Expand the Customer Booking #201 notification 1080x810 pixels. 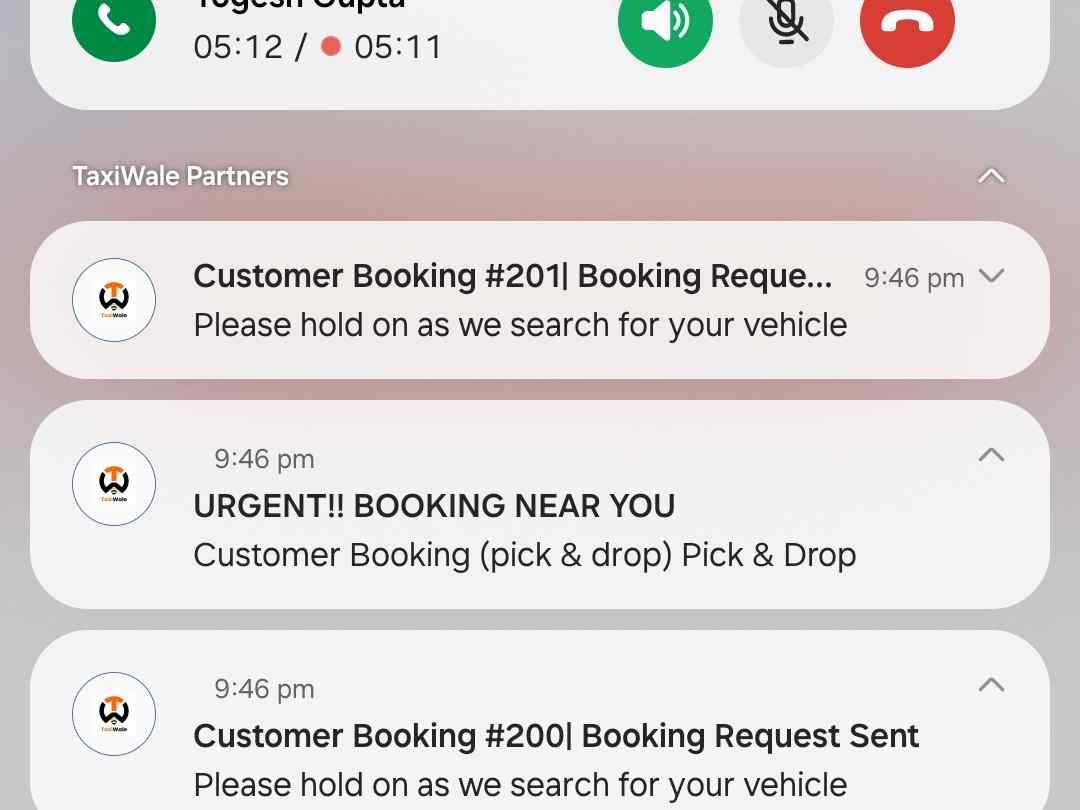[x=991, y=276]
